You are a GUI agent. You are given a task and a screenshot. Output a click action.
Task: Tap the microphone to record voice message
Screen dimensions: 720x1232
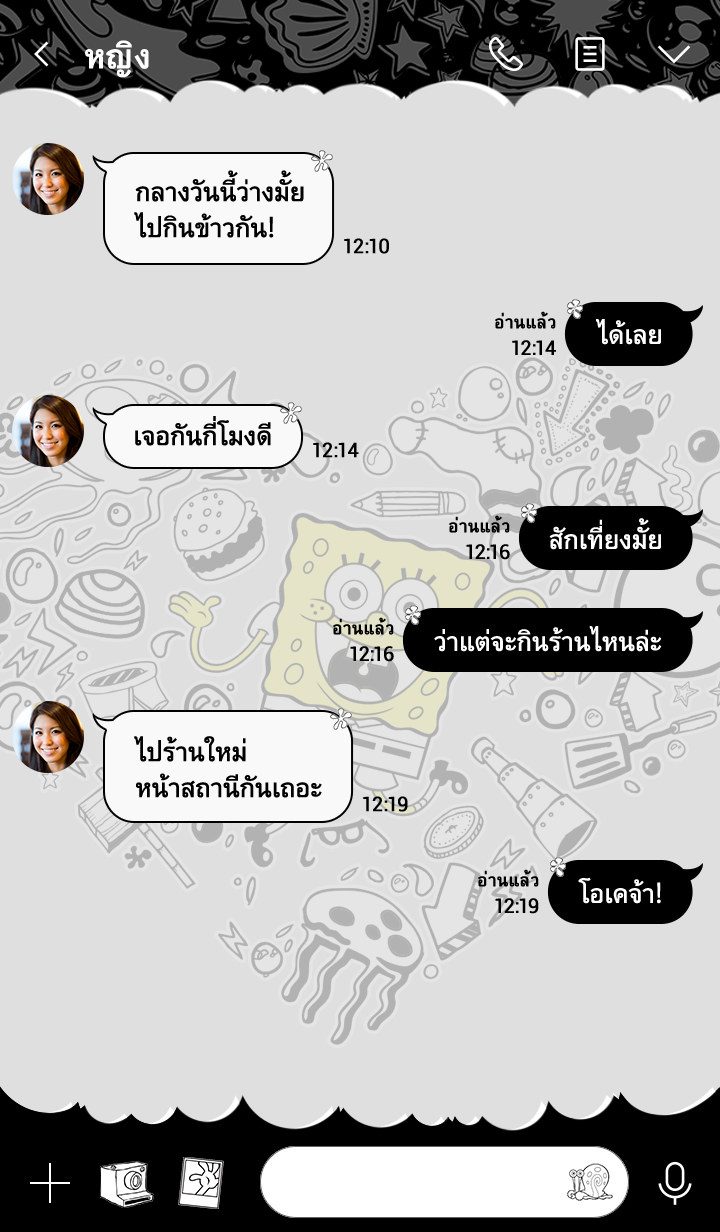click(675, 1183)
